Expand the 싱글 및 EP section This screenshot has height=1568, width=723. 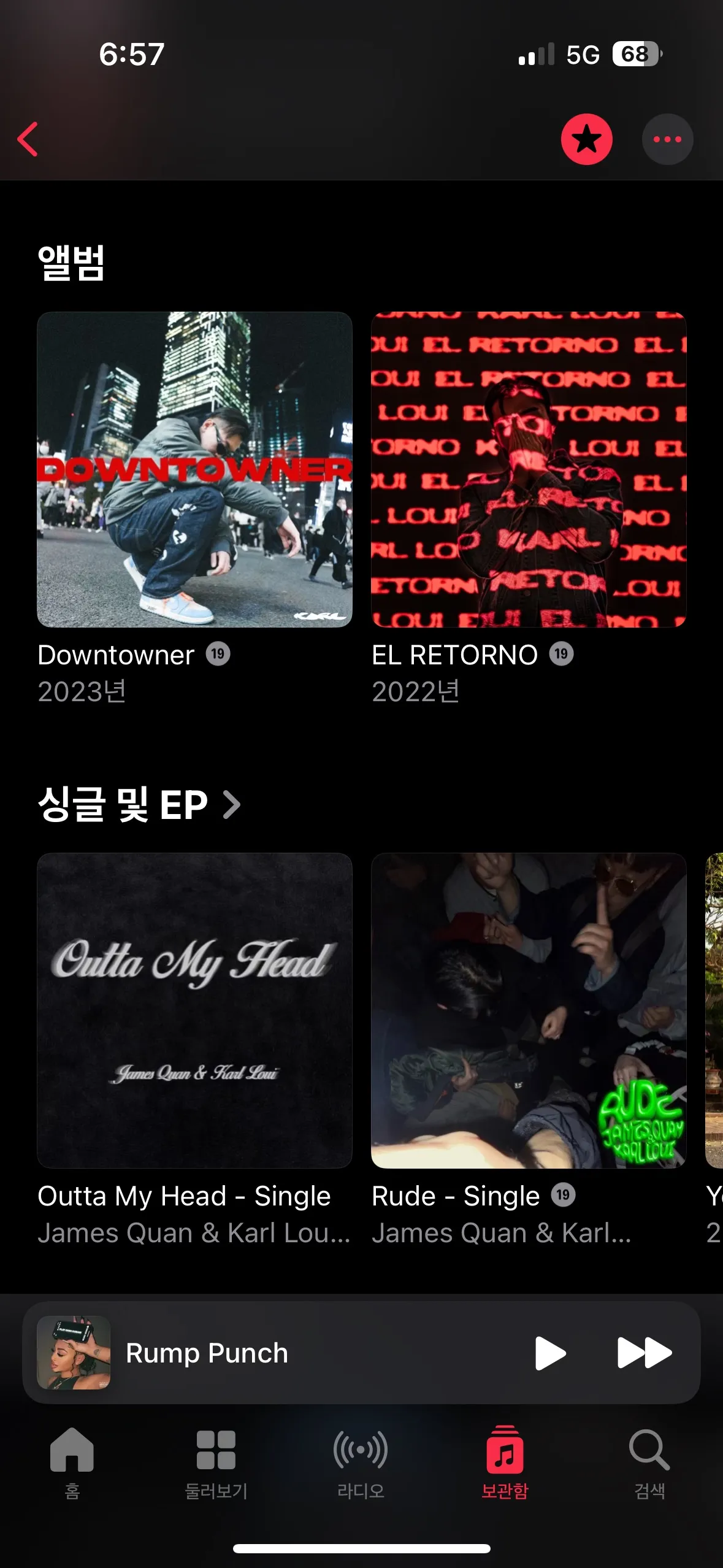tap(139, 805)
